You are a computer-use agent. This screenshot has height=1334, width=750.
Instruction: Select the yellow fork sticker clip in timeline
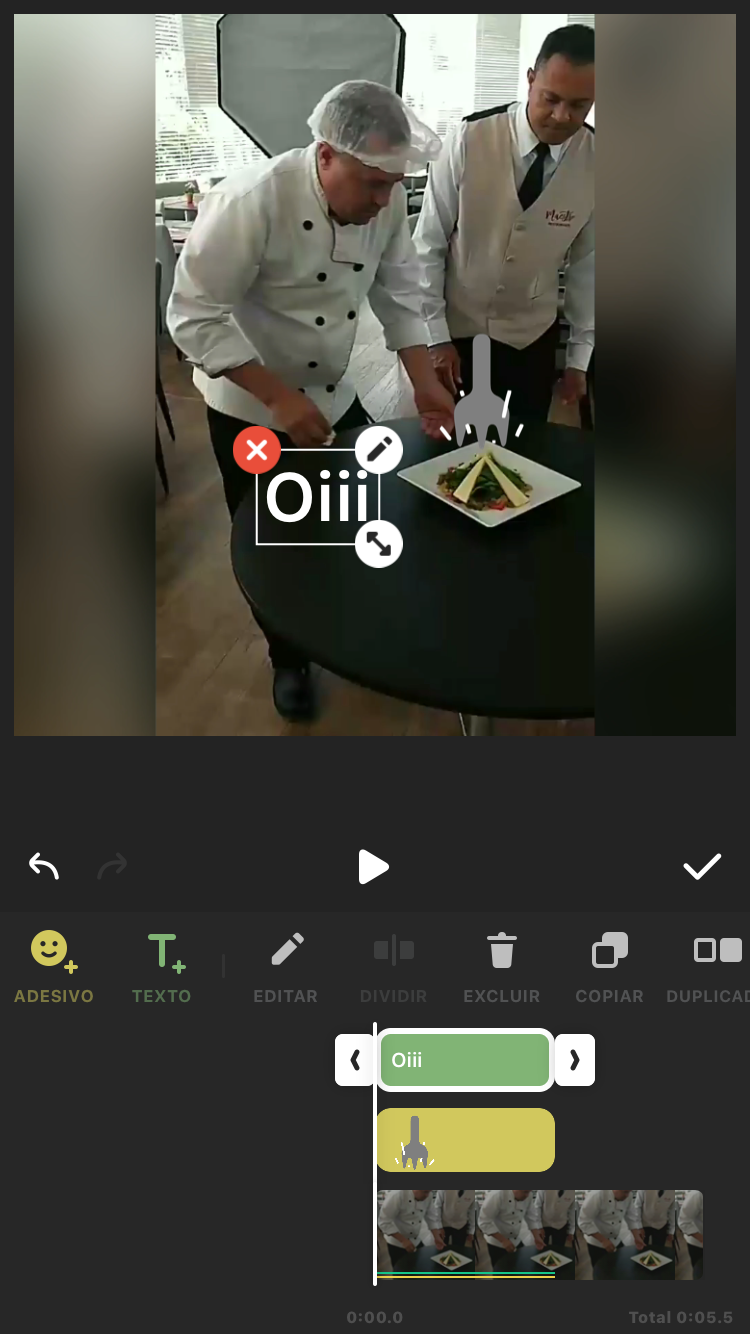point(465,1139)
